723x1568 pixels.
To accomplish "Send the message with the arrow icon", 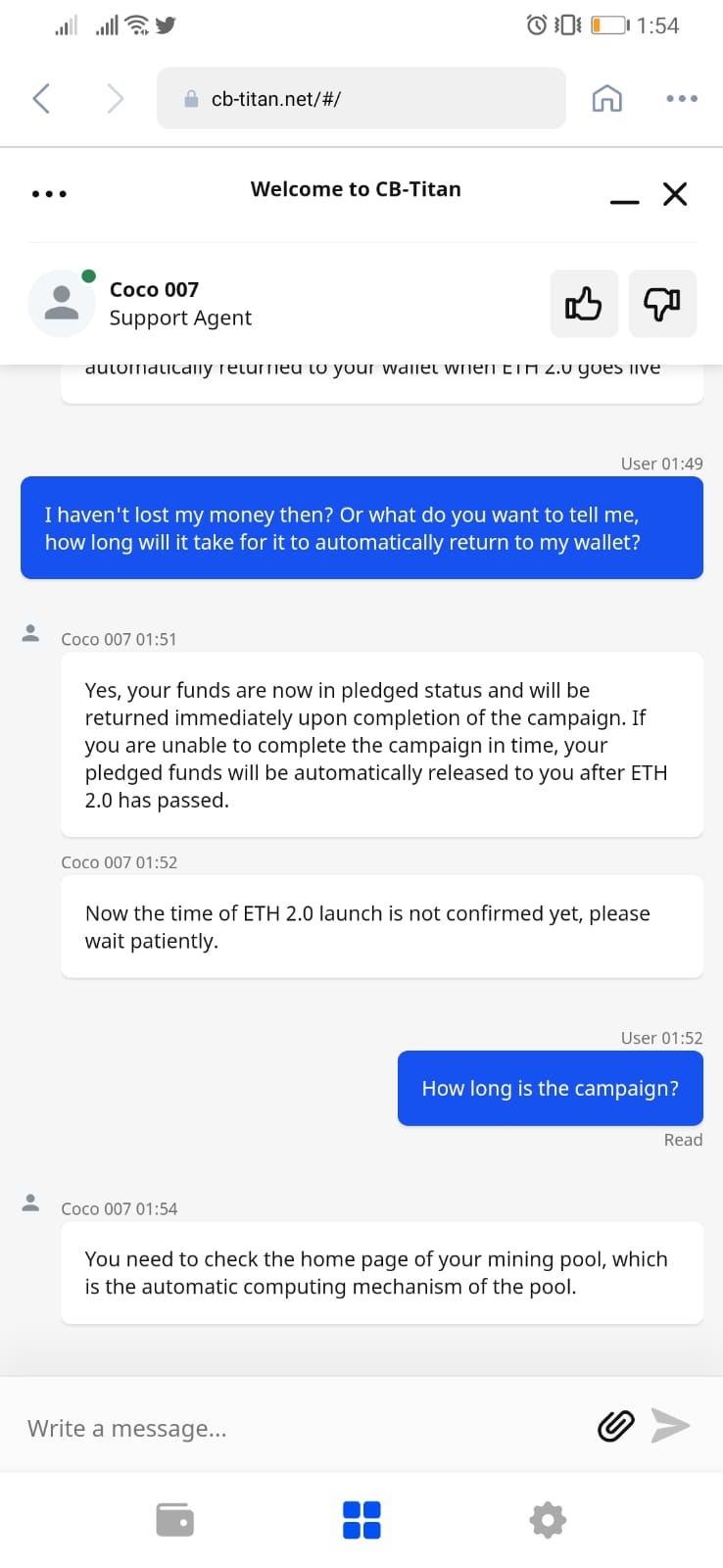I will tap(670, 1426).
